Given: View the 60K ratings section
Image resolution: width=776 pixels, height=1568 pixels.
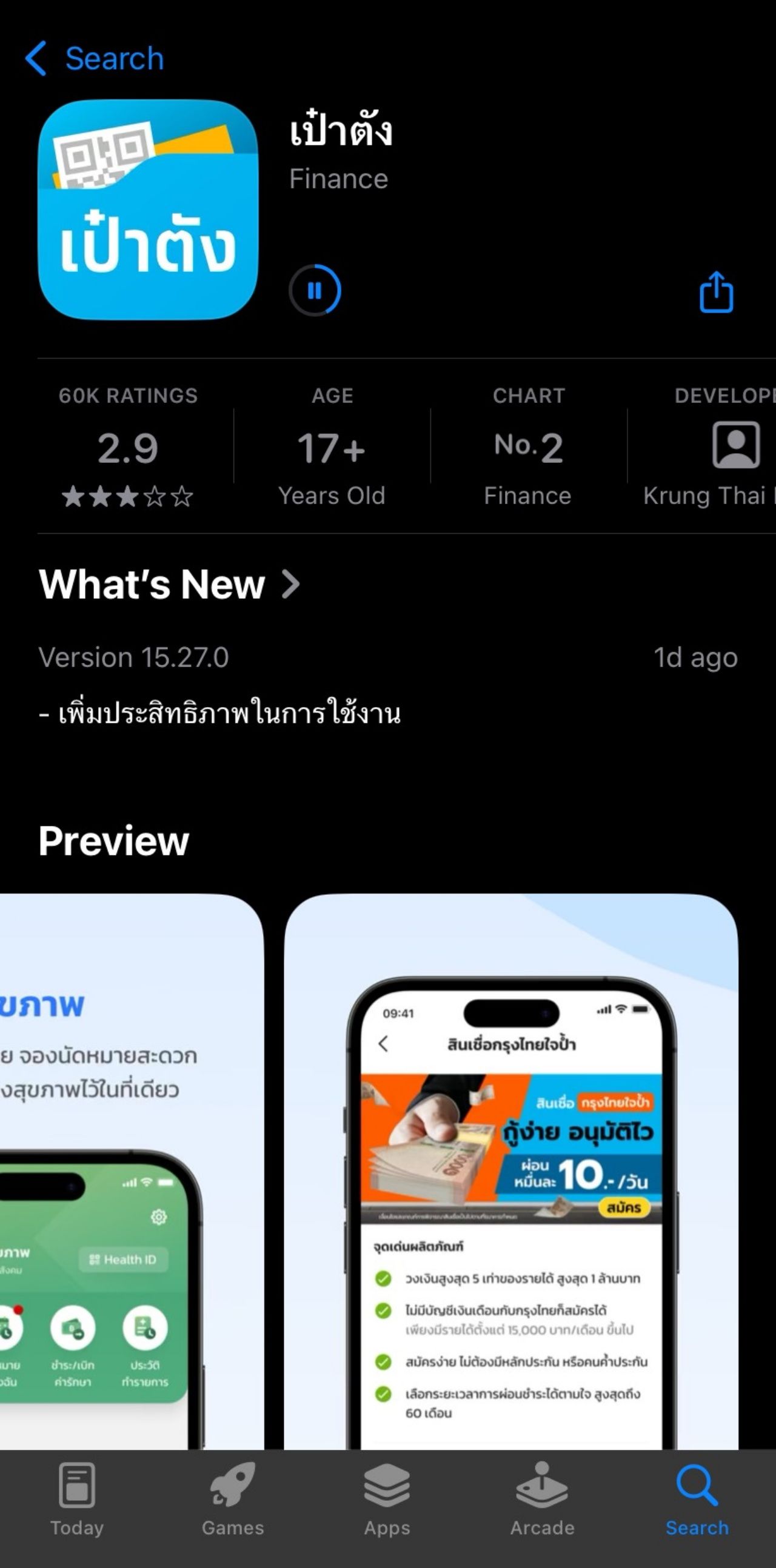Looking at the screenshot, I should [128, 446].
